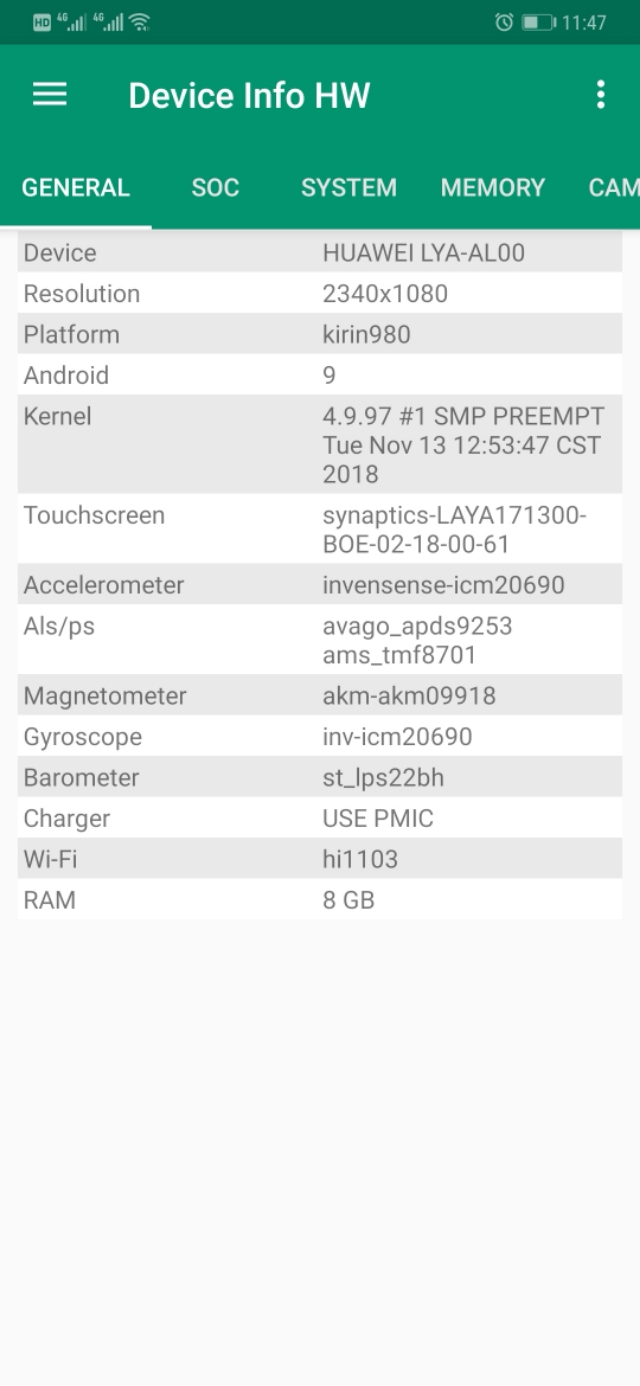Switch to the SOC tab
Viewport: 640px width, 1386px height.
tap(215, 188)
